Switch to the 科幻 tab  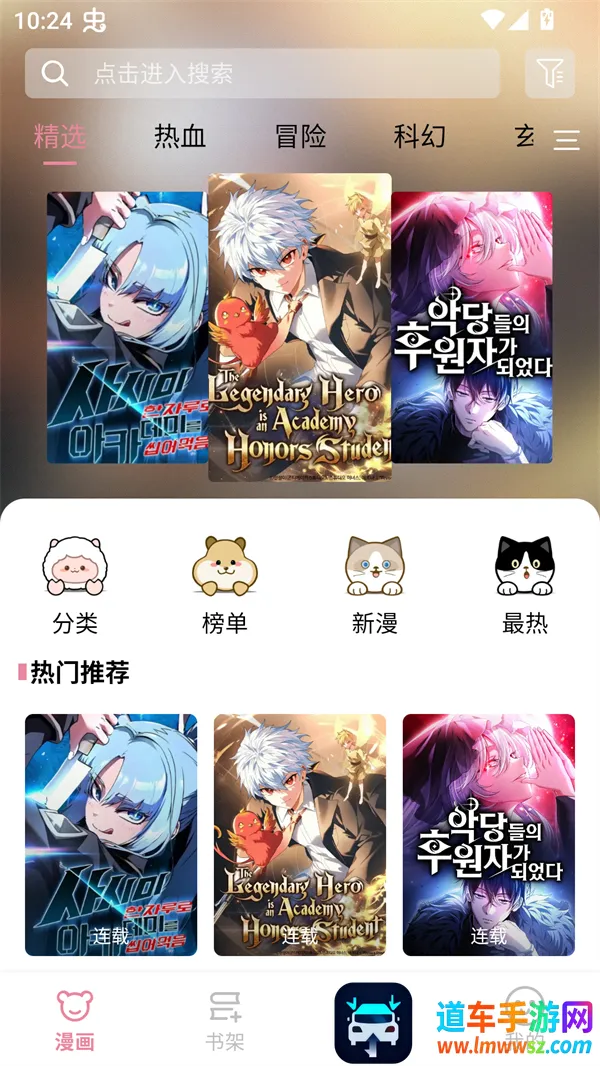tap(420, 136)
